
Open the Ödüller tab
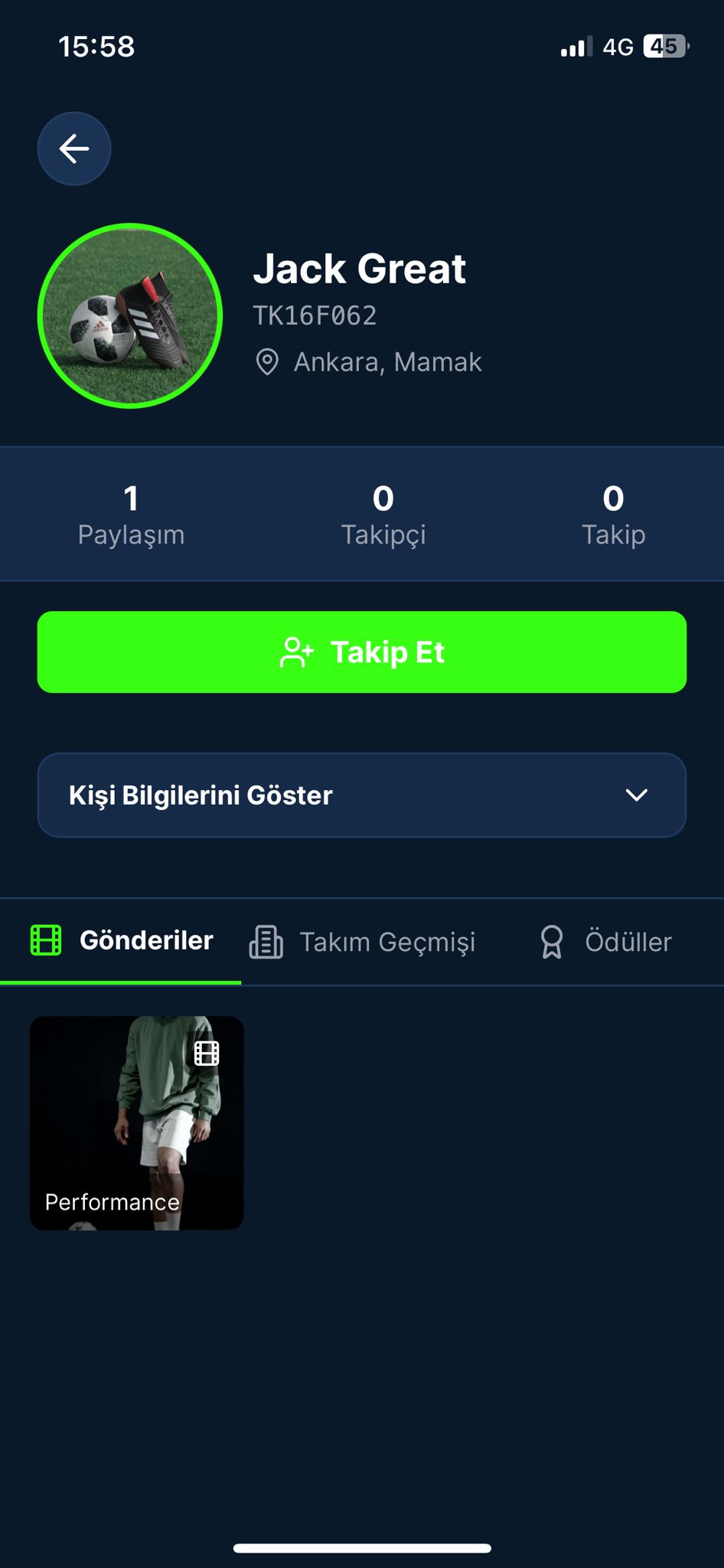(605, 942)
